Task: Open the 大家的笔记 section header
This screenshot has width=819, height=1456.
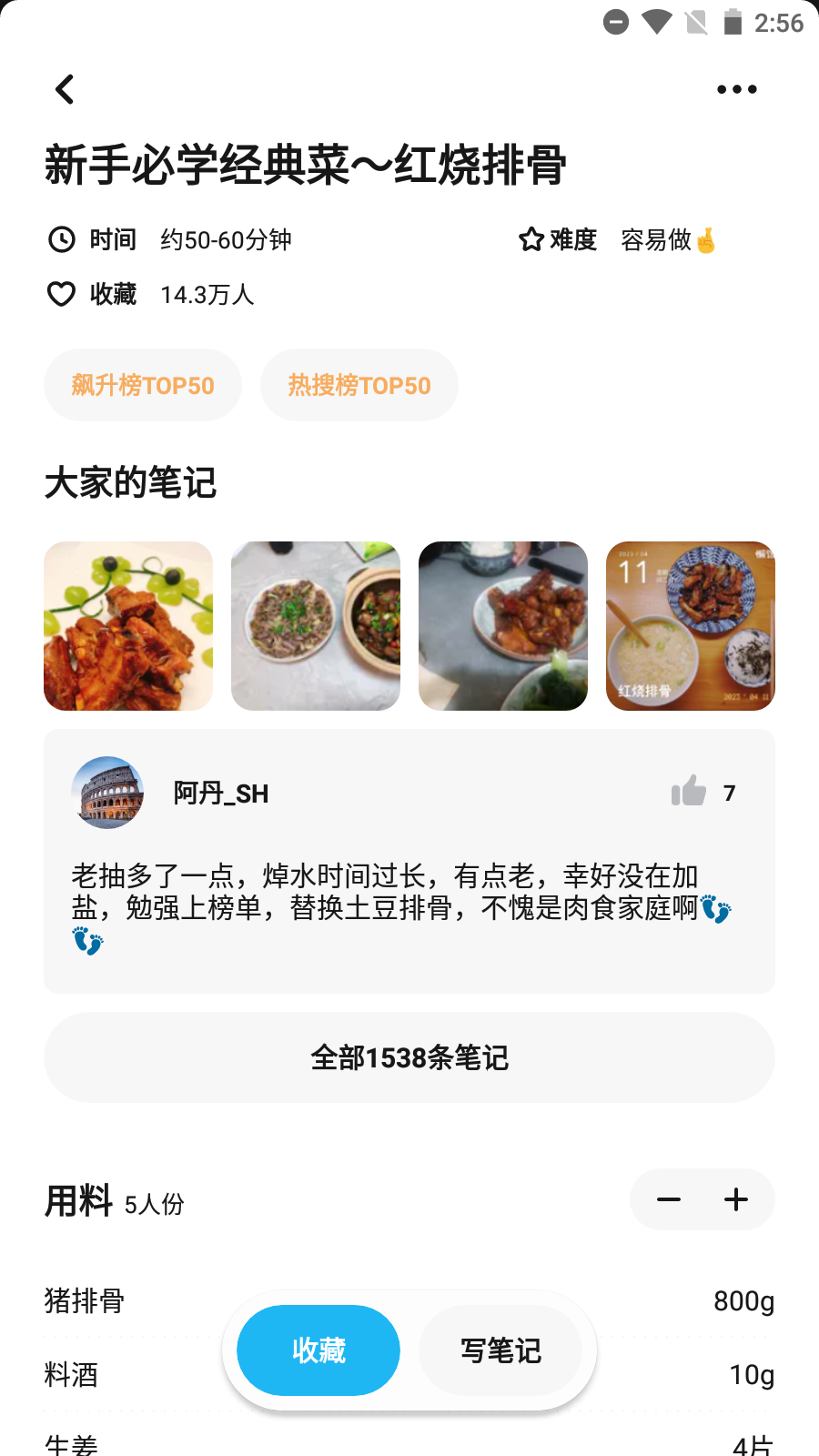Action: pos(130,484)
